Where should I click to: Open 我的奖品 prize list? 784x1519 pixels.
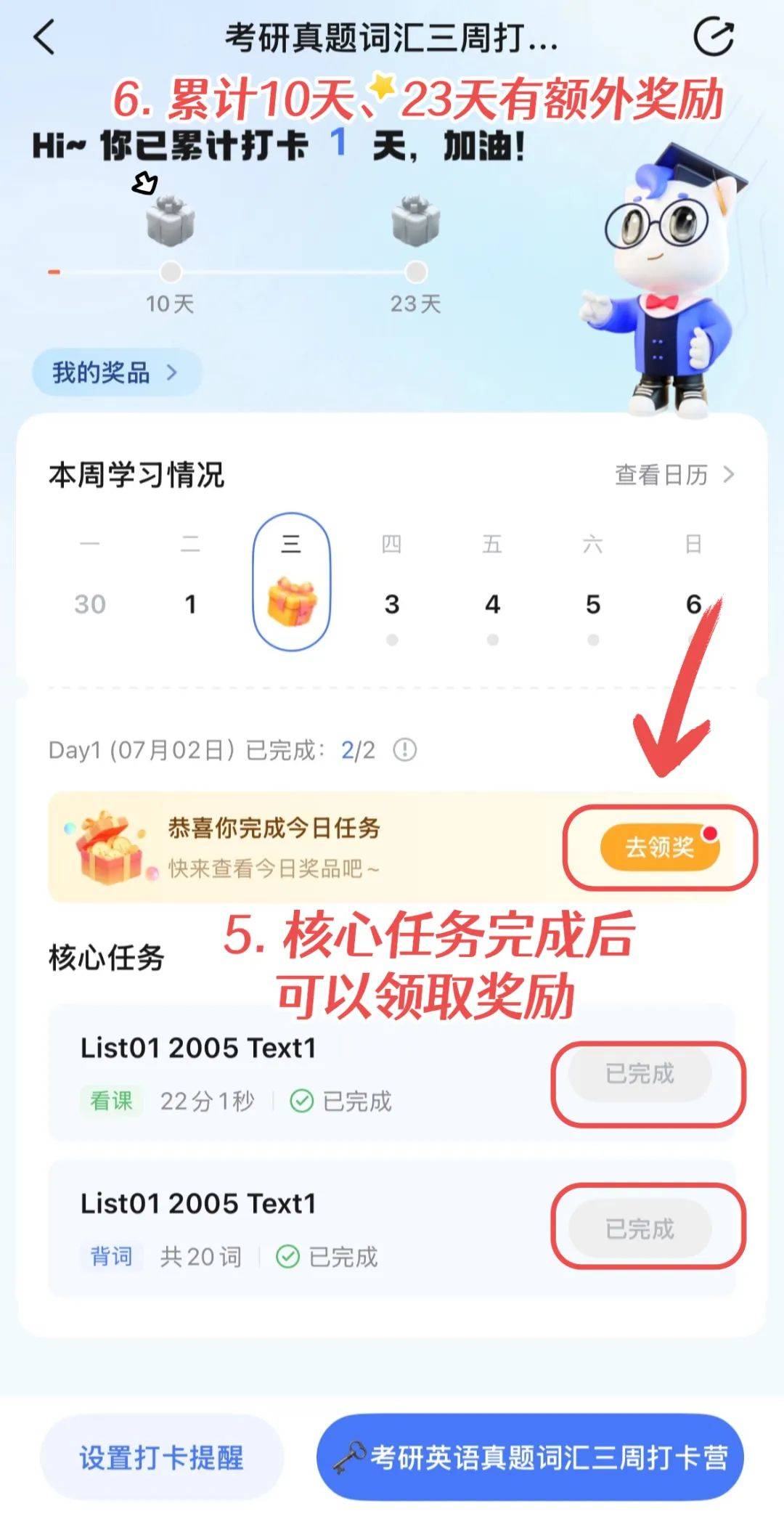116,372
